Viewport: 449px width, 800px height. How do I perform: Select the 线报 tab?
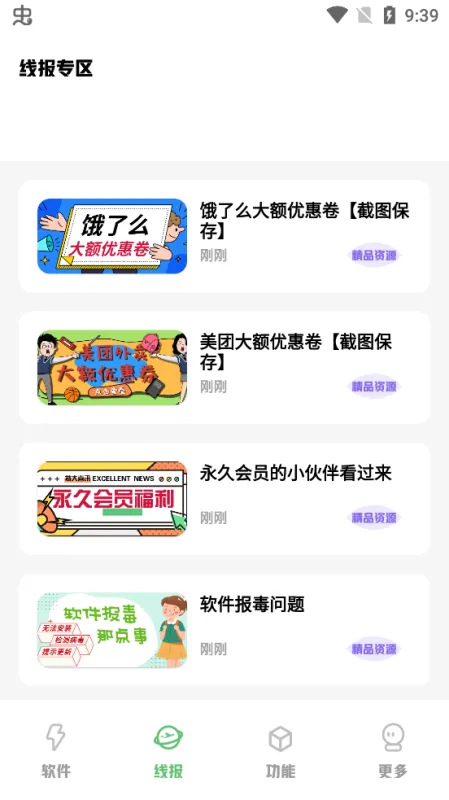coord(168,750)
